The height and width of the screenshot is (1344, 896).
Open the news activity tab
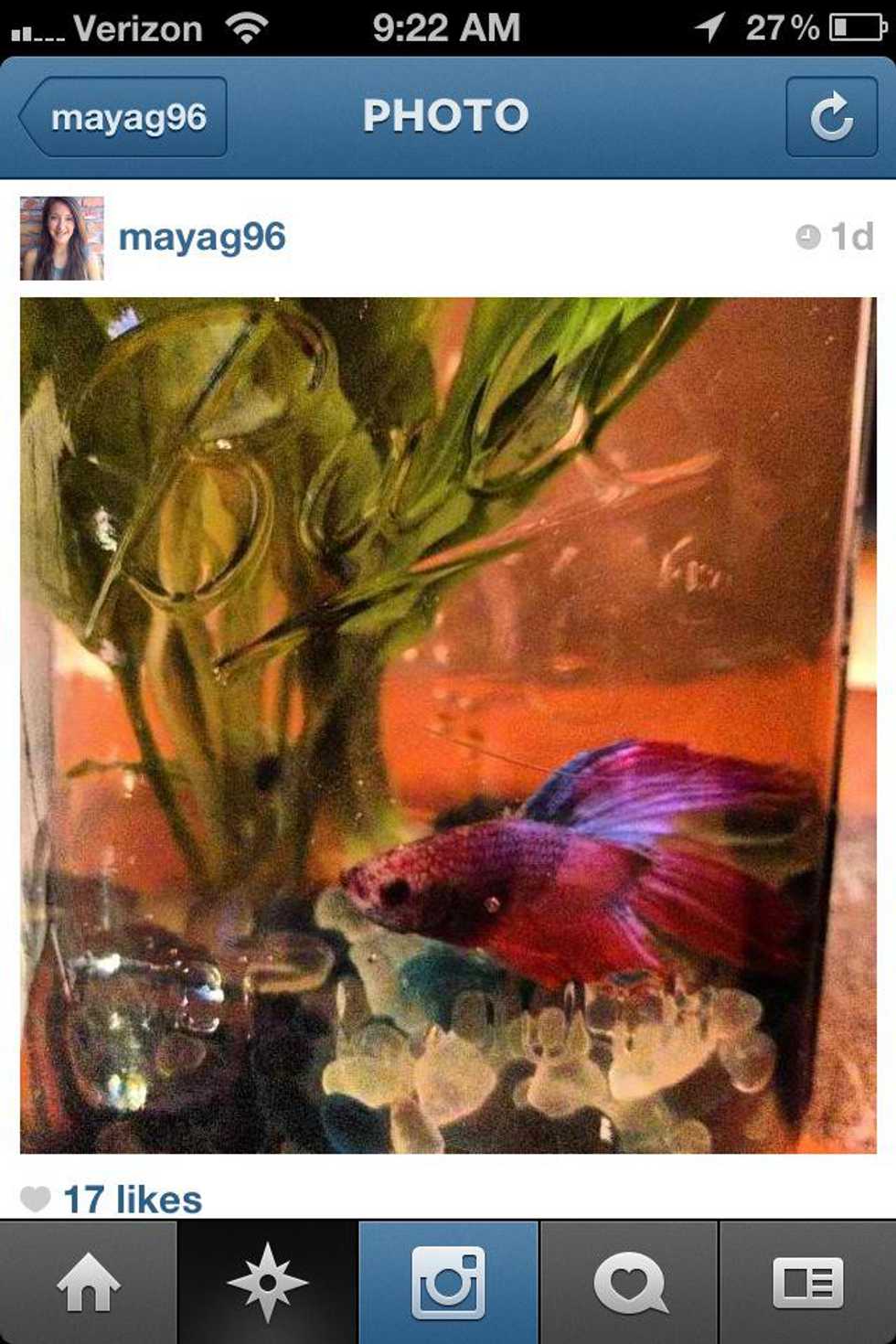point(629,1282)
